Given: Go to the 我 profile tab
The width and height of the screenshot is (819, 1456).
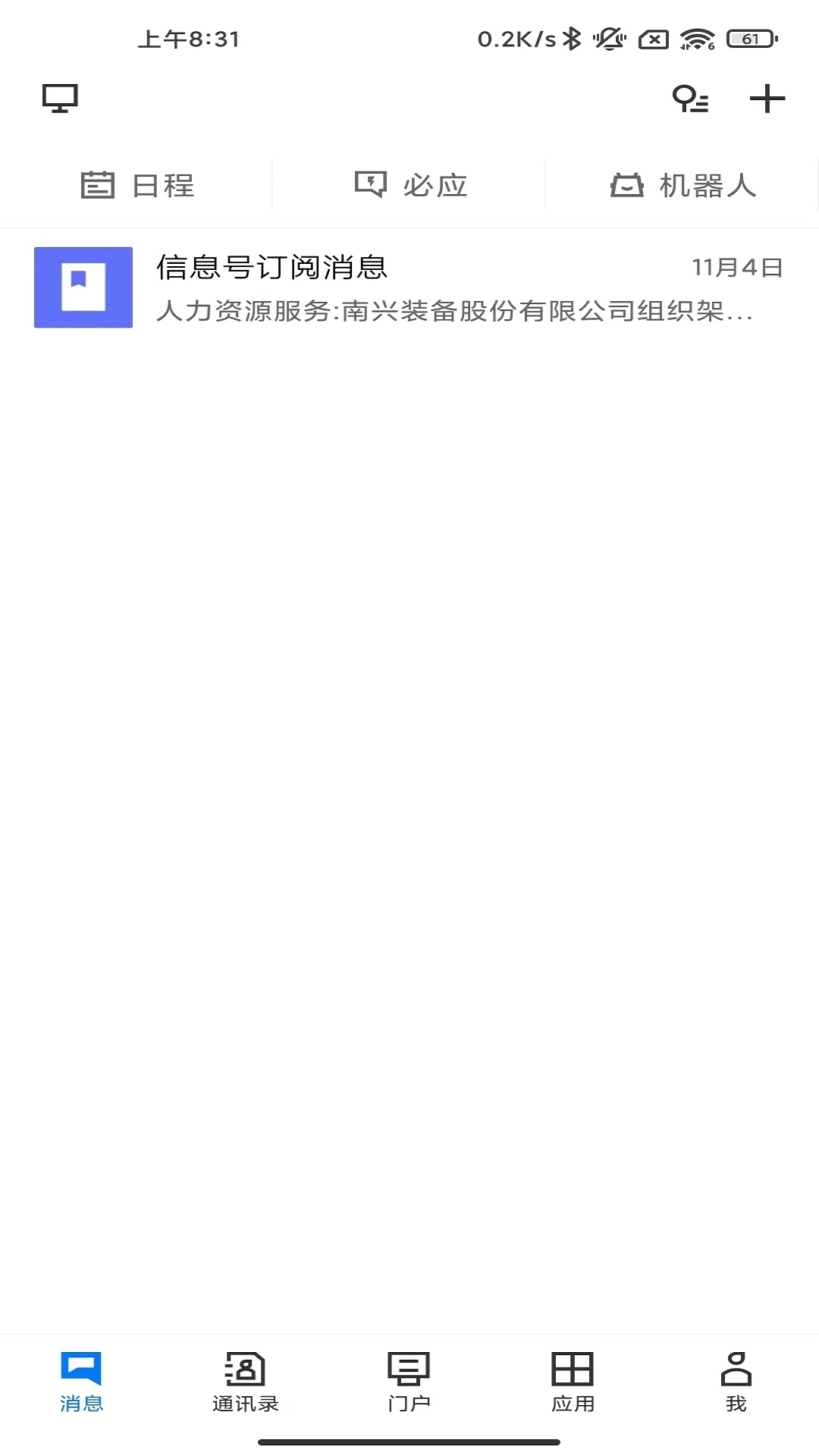Looking at the screenshot, I should [736, 1382].
